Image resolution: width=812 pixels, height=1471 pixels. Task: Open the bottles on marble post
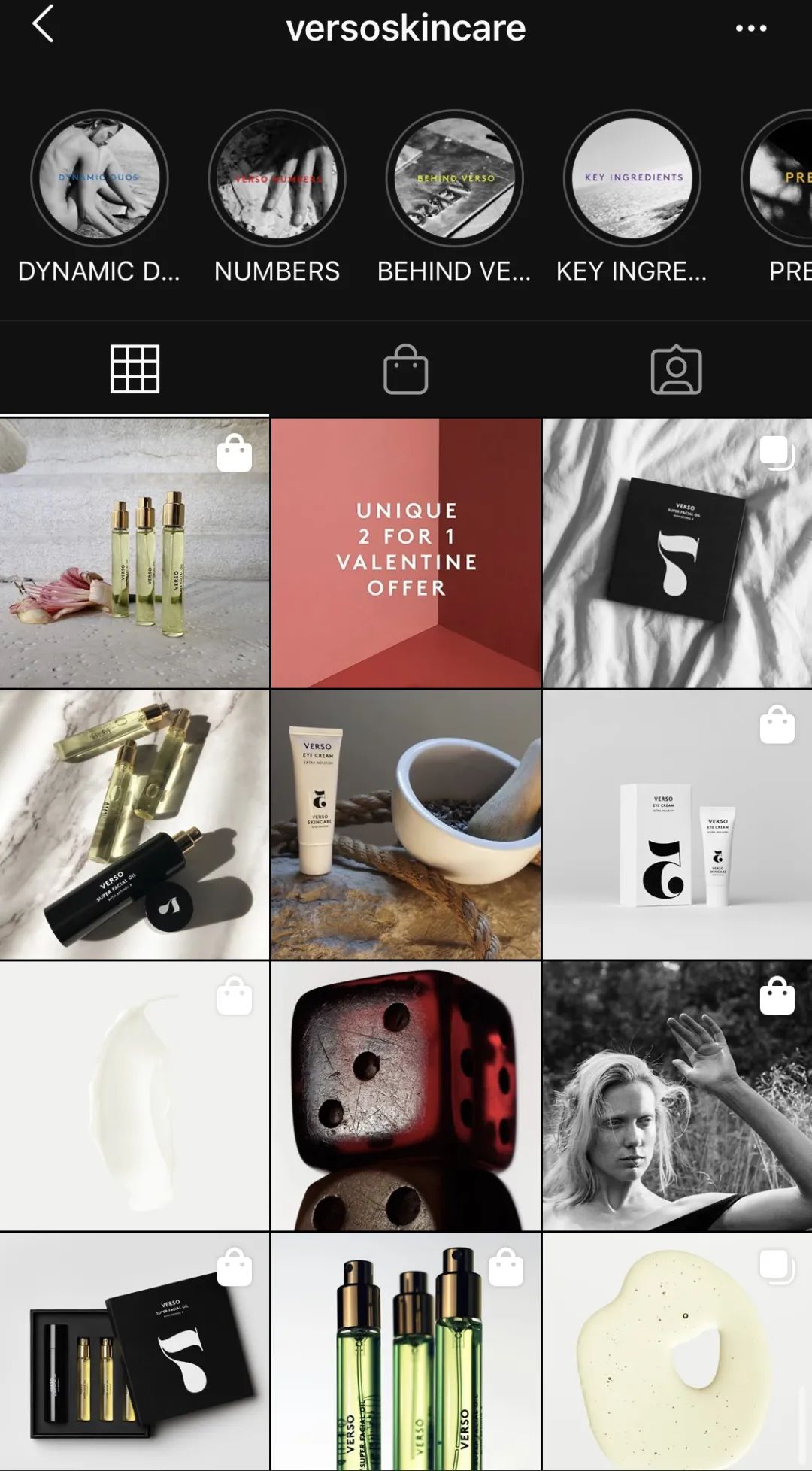(135, 824)
